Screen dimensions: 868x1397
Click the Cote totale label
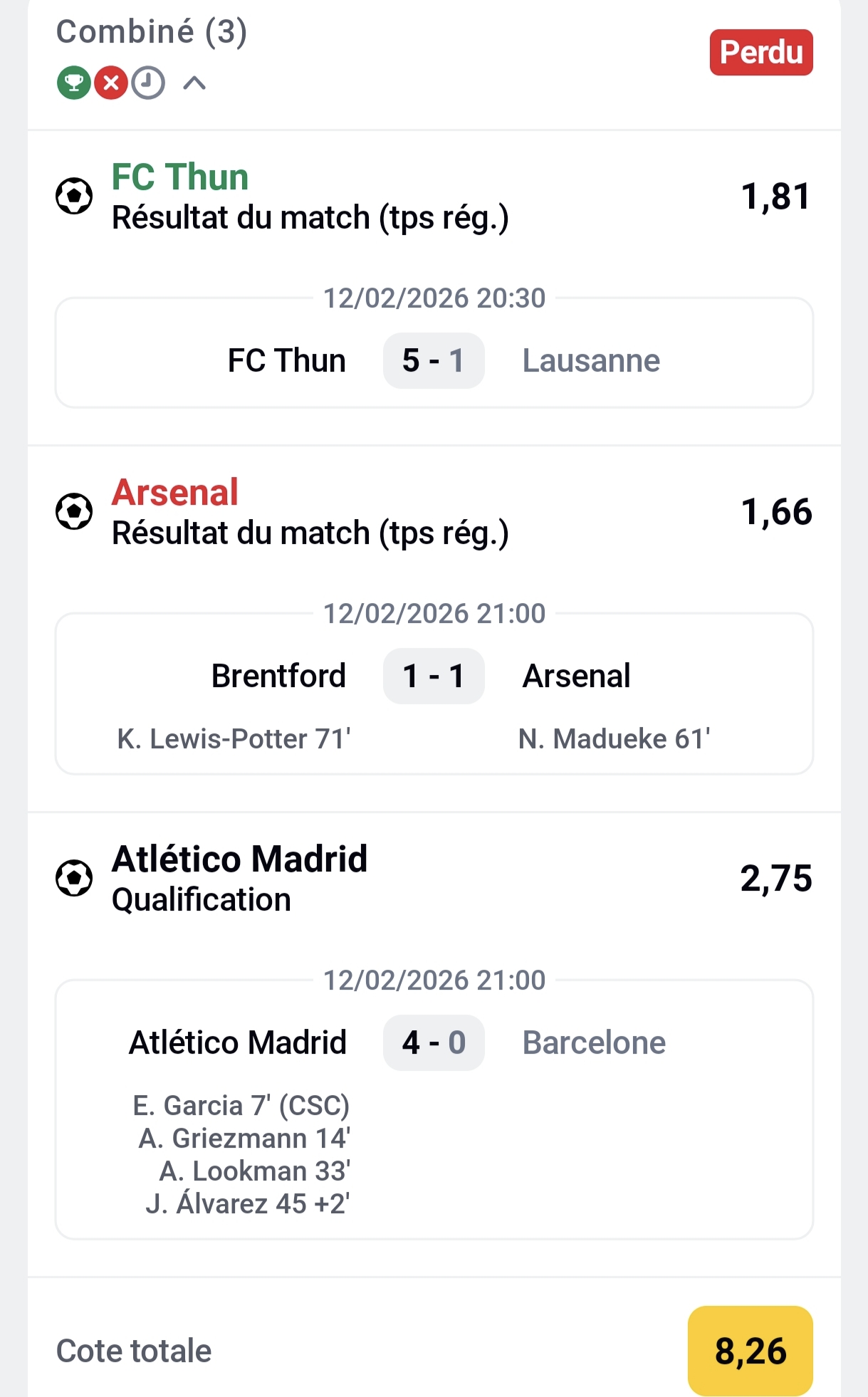[x=132, y=1350]
